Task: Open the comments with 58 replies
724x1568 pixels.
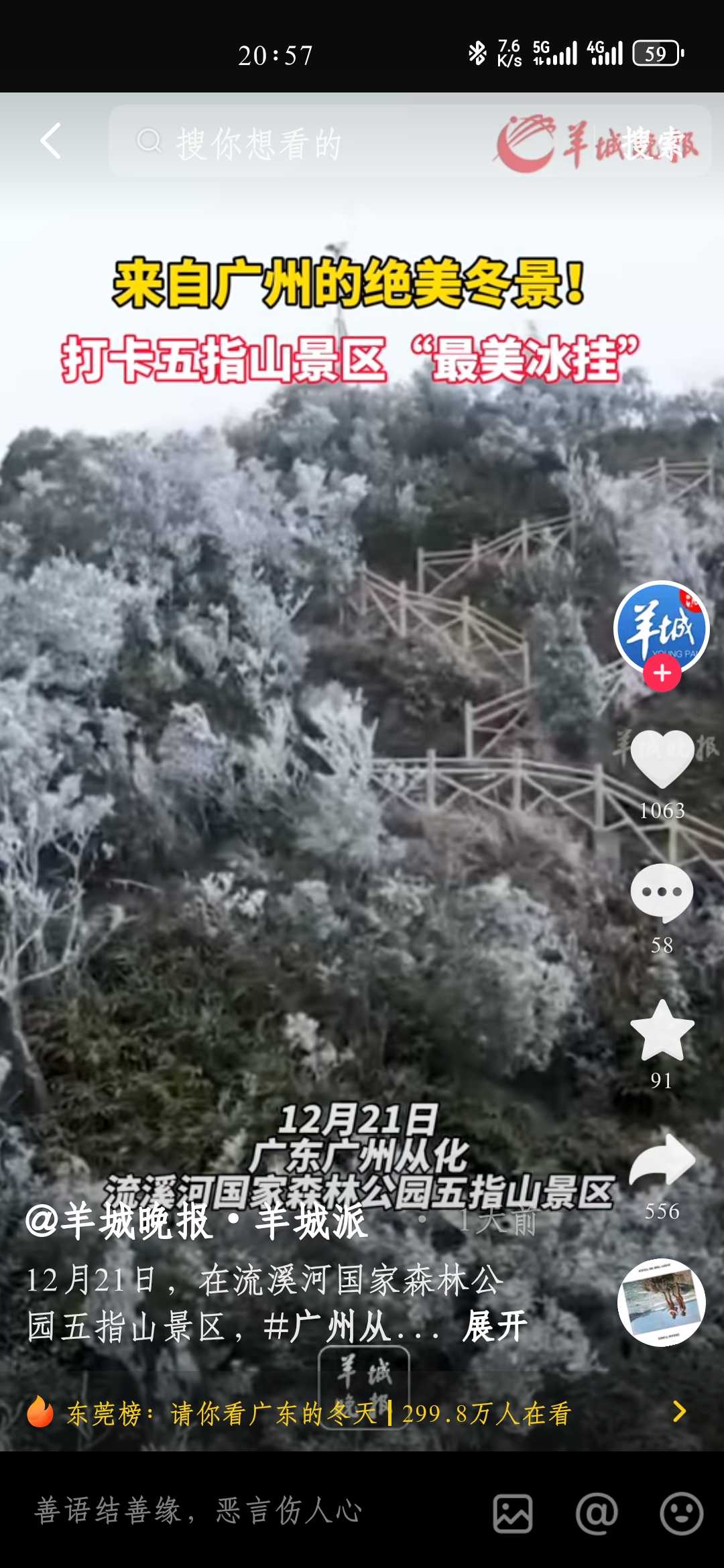Action: 662,893
